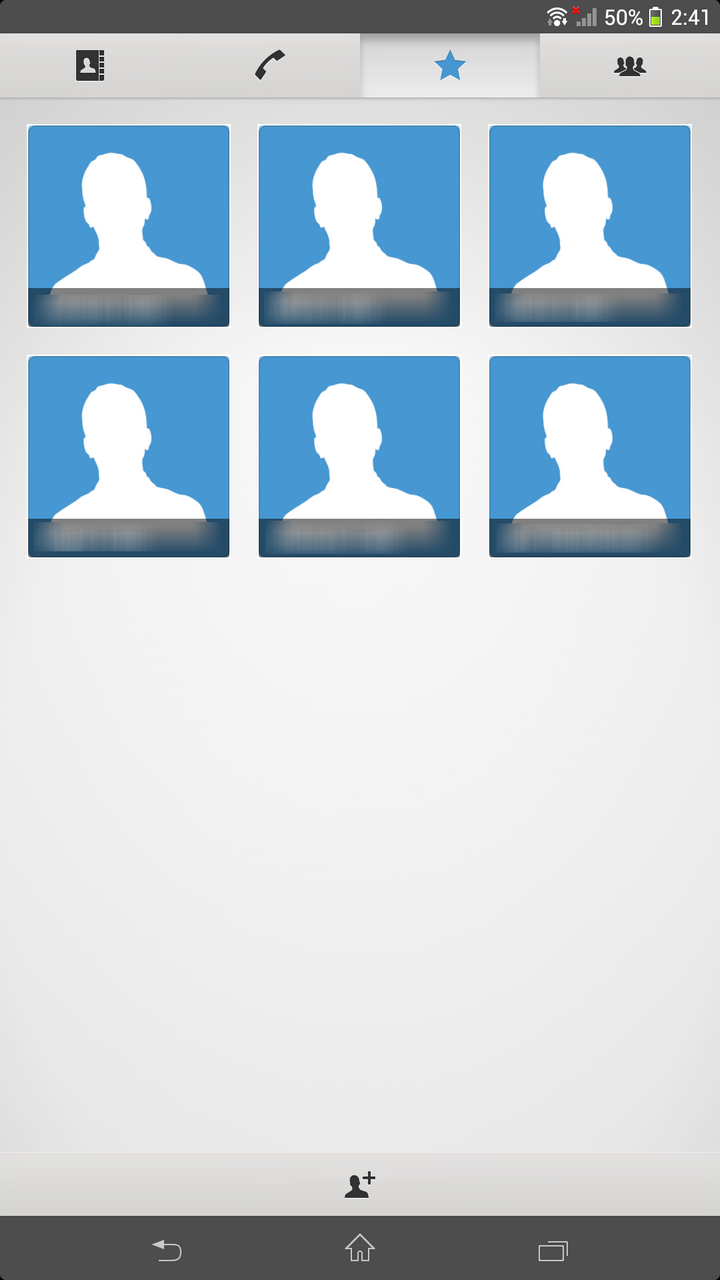Screen dimensions: 720x1280
Task: Go back using the navigation bar
Action: click(167, 1249)
